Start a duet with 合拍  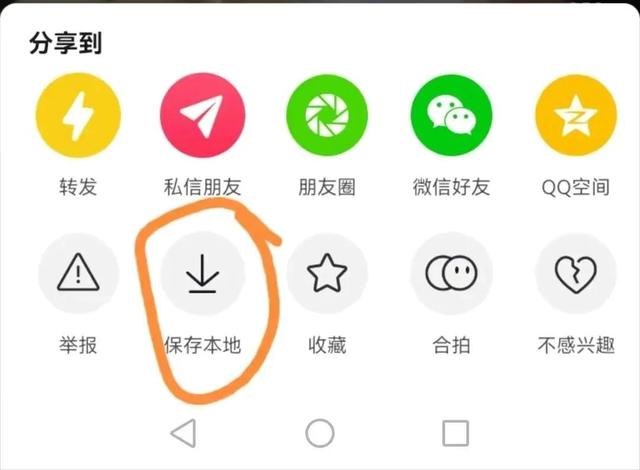[452, 273]
